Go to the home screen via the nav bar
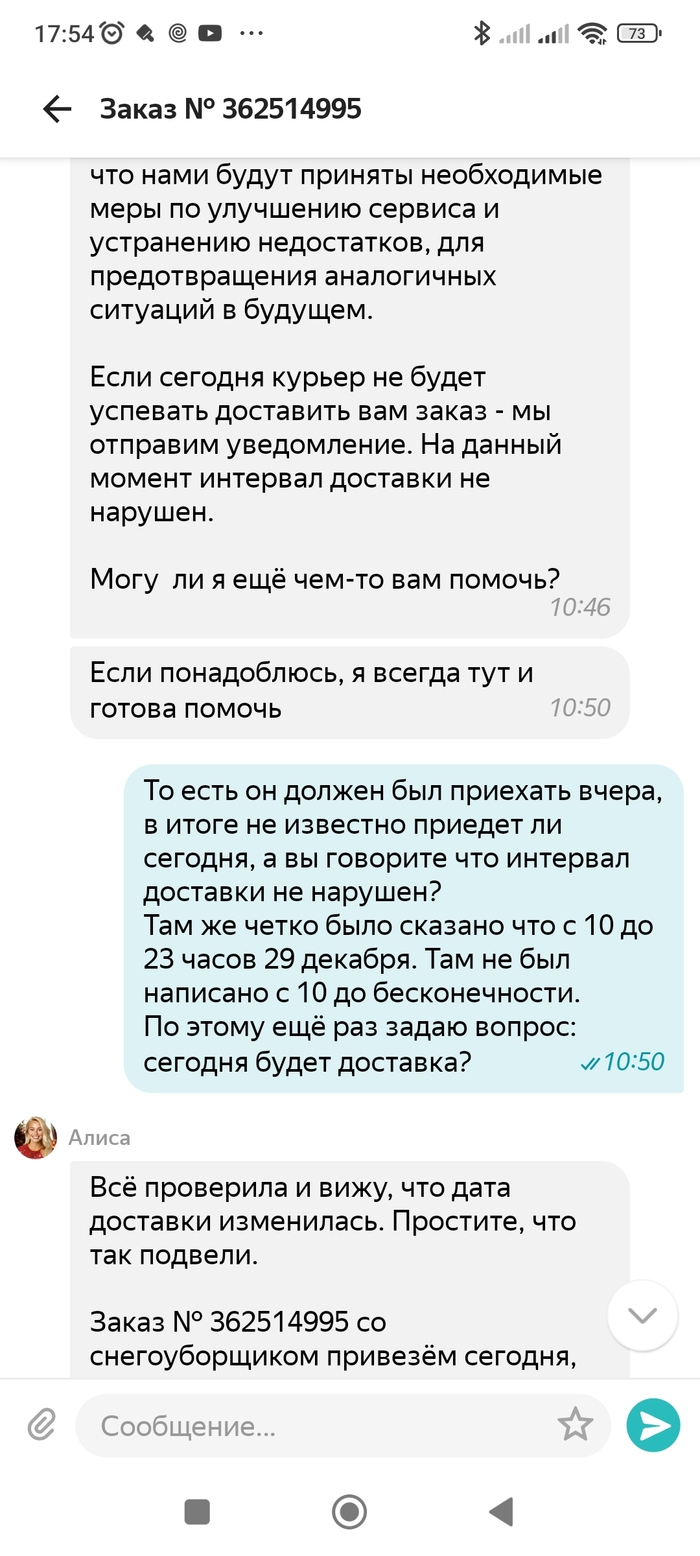 349,1511
